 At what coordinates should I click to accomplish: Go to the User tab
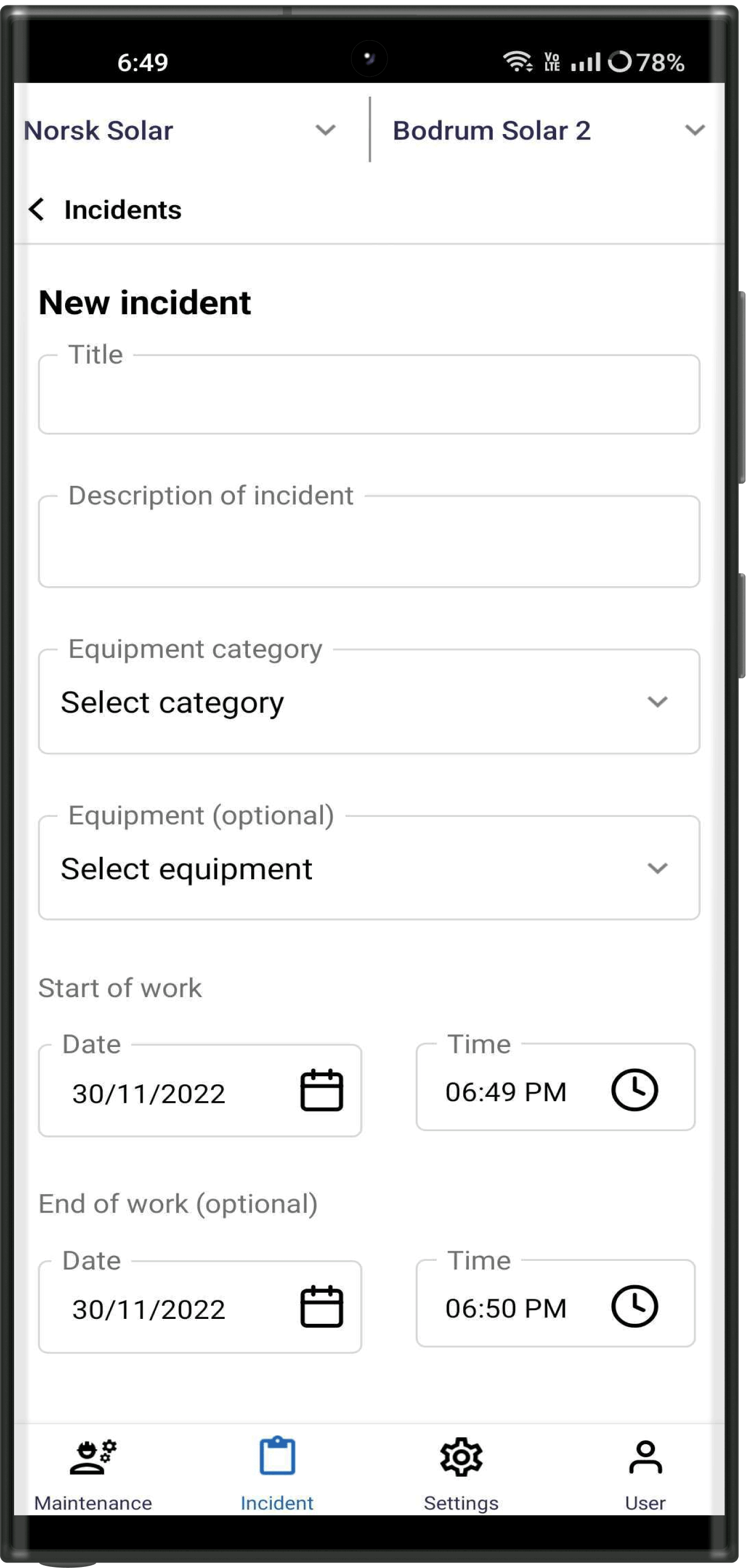(645, 1474)
